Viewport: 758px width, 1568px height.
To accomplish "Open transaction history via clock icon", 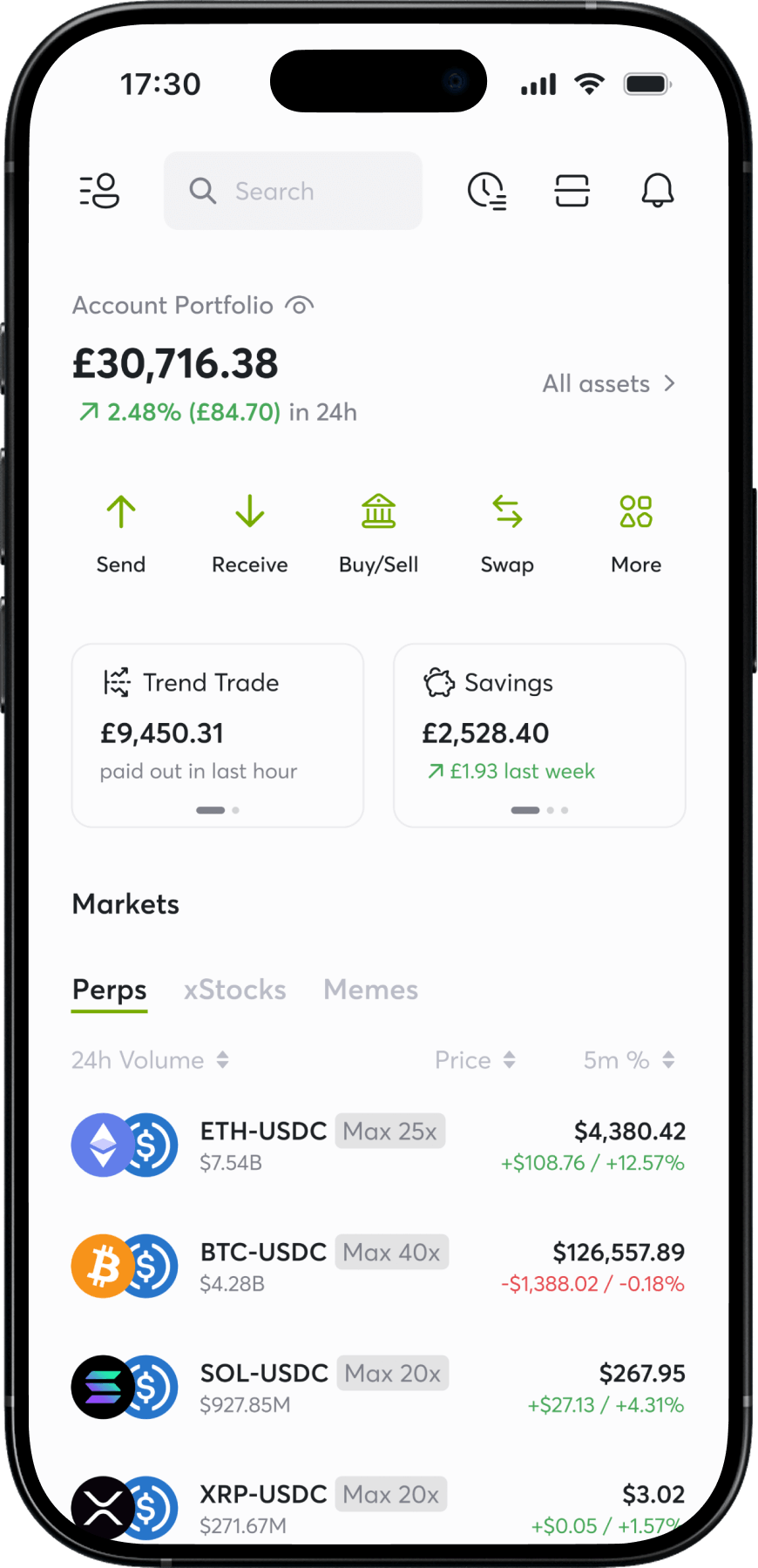I will [x=486, y=191].
